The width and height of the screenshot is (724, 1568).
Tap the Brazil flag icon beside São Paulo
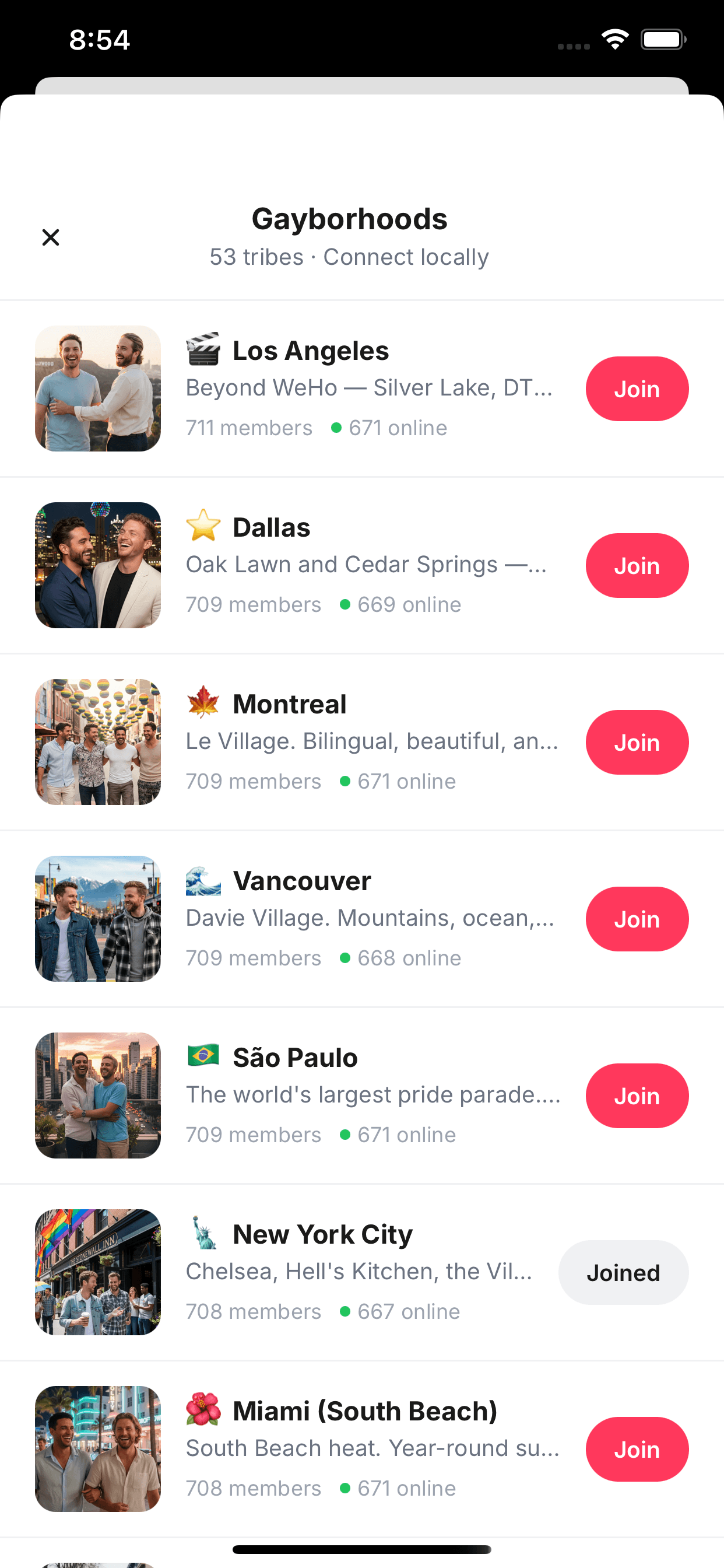click(204, 1058)
